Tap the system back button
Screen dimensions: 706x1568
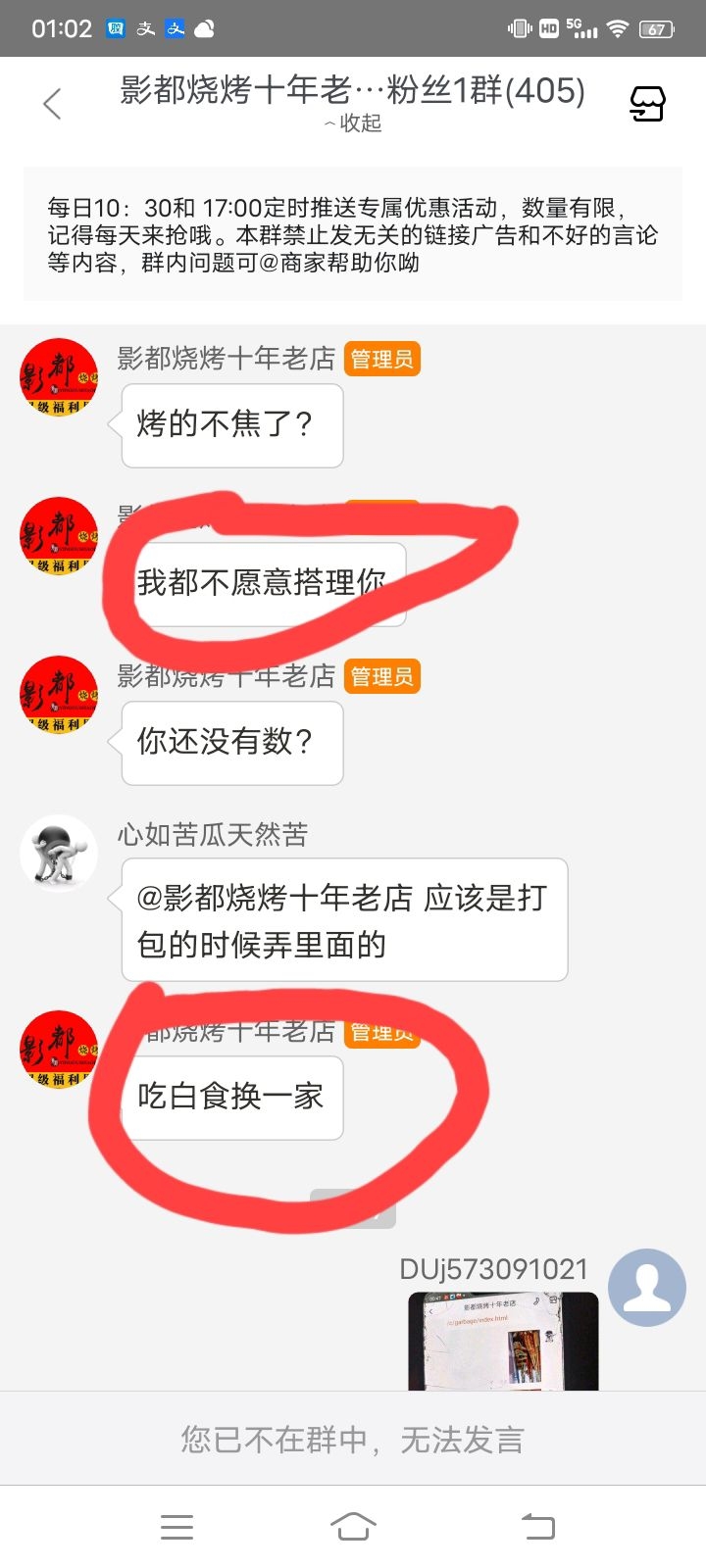click(537, 1526)
